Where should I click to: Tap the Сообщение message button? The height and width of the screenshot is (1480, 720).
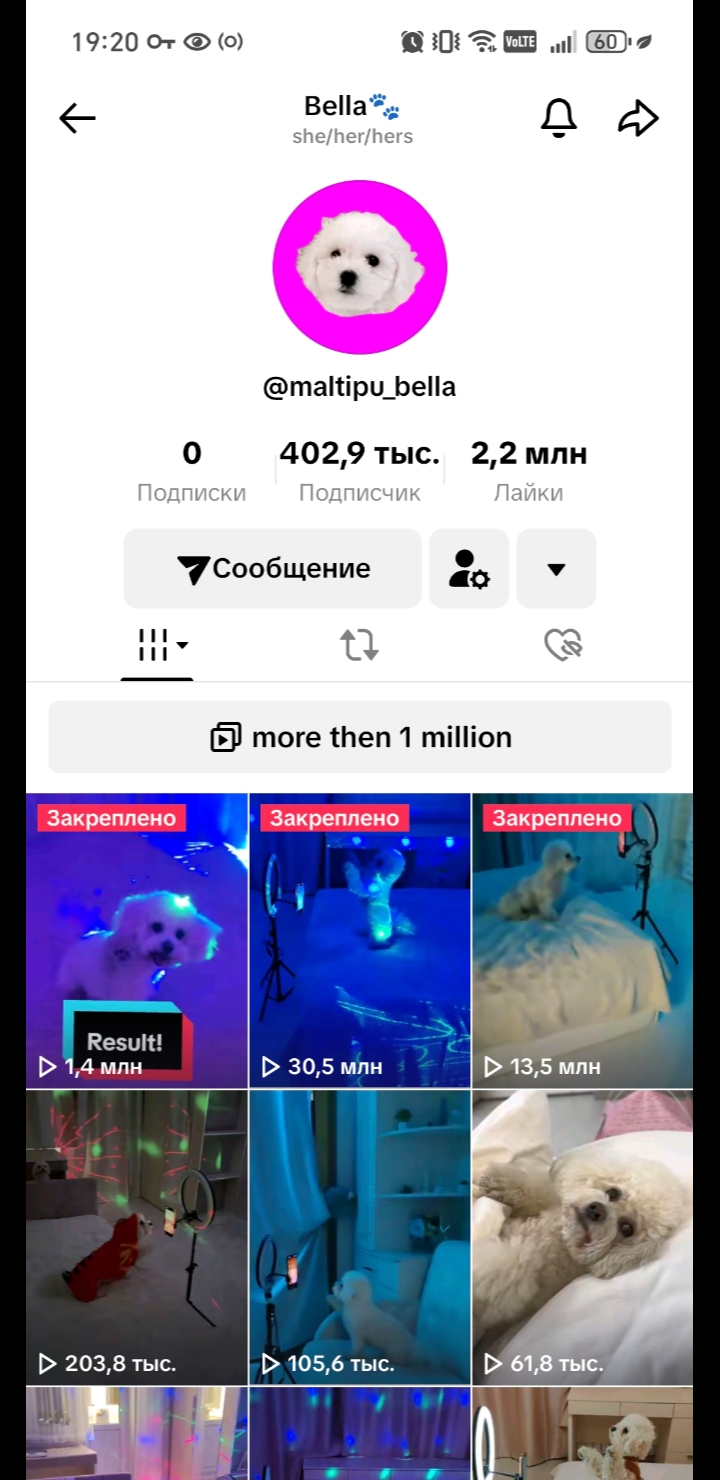click(273, 569)
